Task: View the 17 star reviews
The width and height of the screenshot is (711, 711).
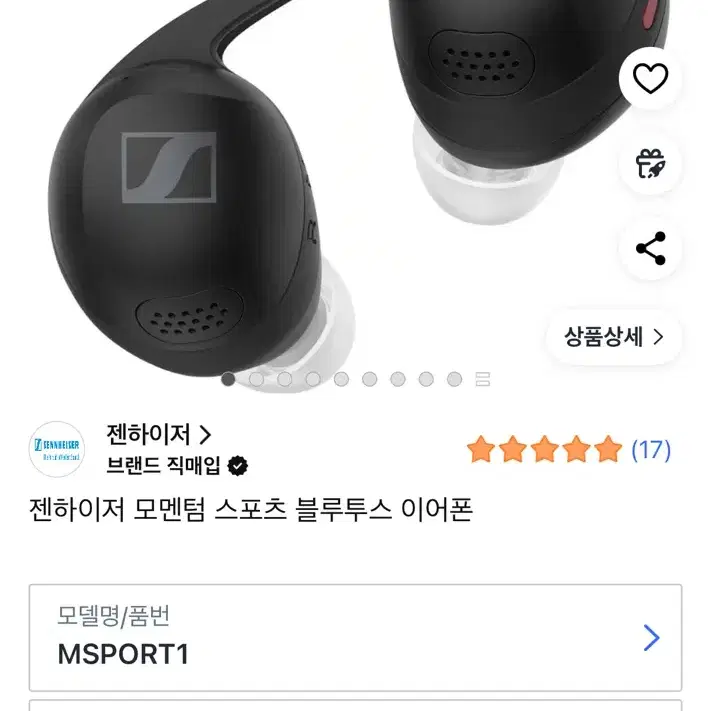Action: [x=568, y=450]
